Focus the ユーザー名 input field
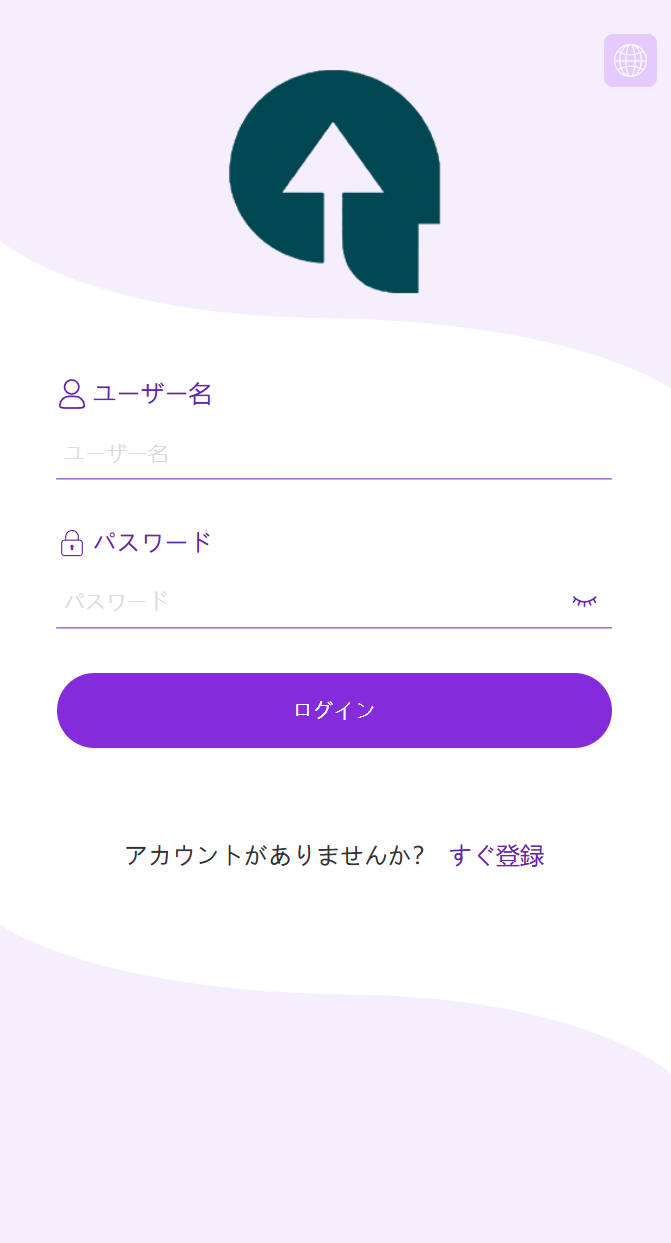Screen dimensions: 671x1243 [333, 454]
